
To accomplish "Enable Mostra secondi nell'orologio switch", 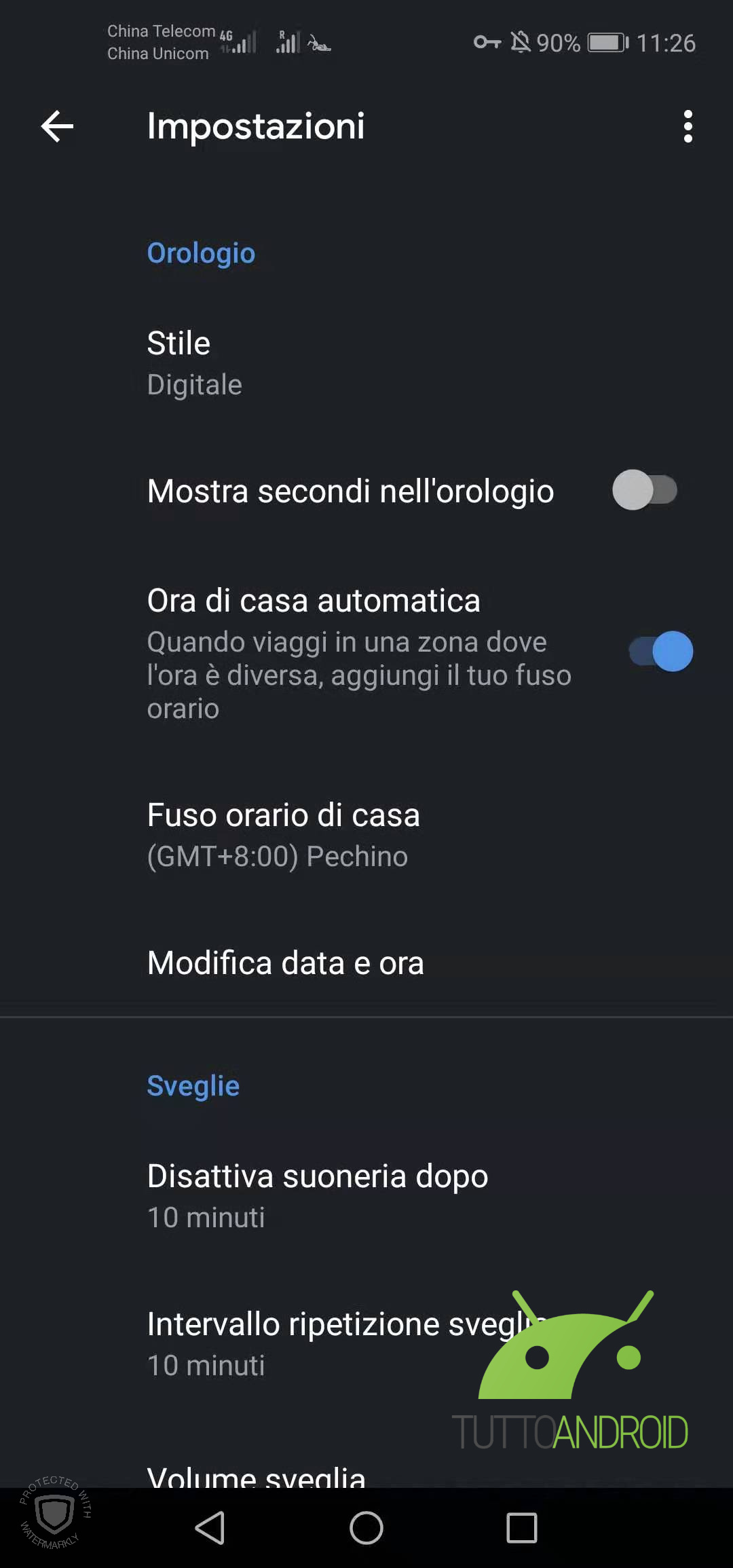I will (645, 490).
